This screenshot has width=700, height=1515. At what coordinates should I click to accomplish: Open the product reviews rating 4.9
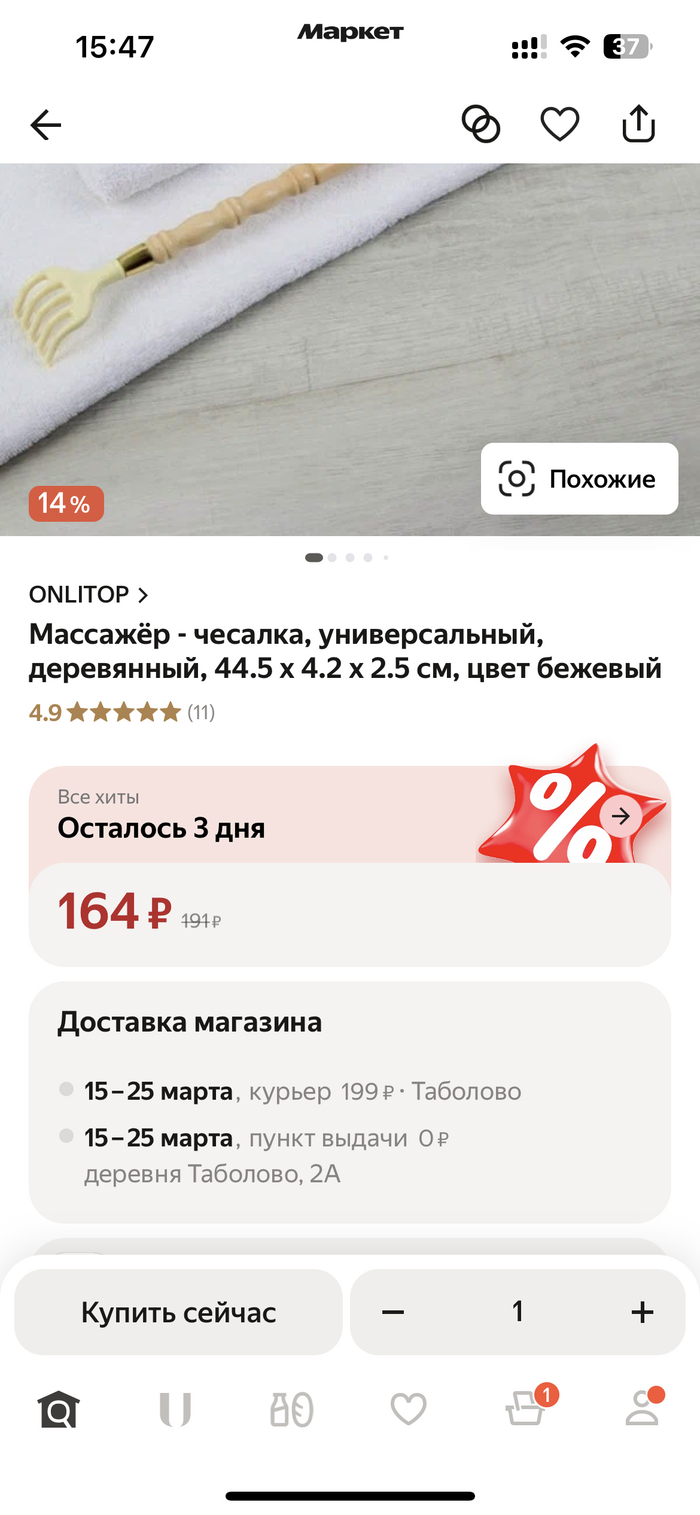click(x=121, y=712)
